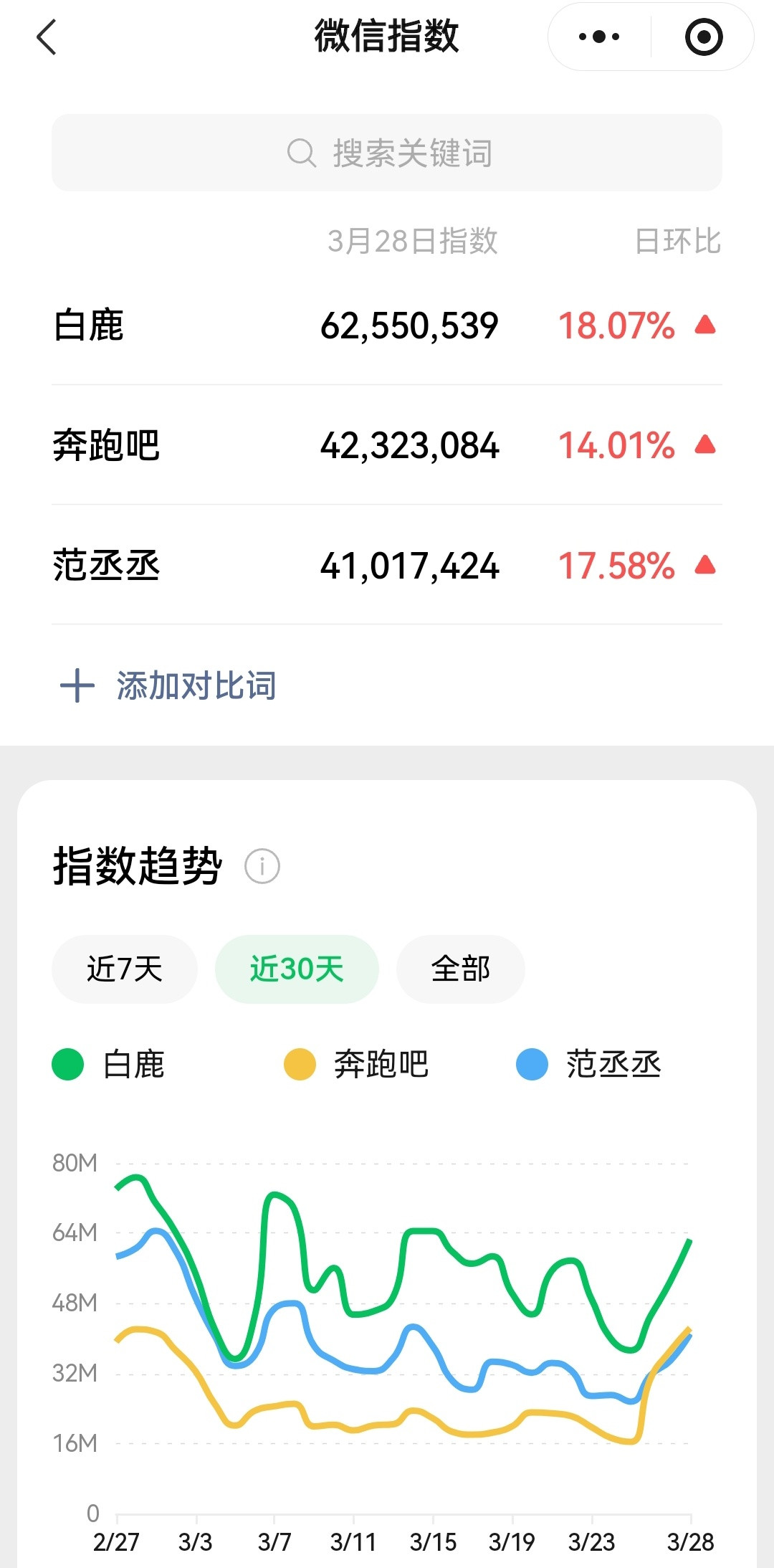Viewport: 774px width, 1568px height.
Task: Switch to the 全部 tab
Action: [460, 969]
